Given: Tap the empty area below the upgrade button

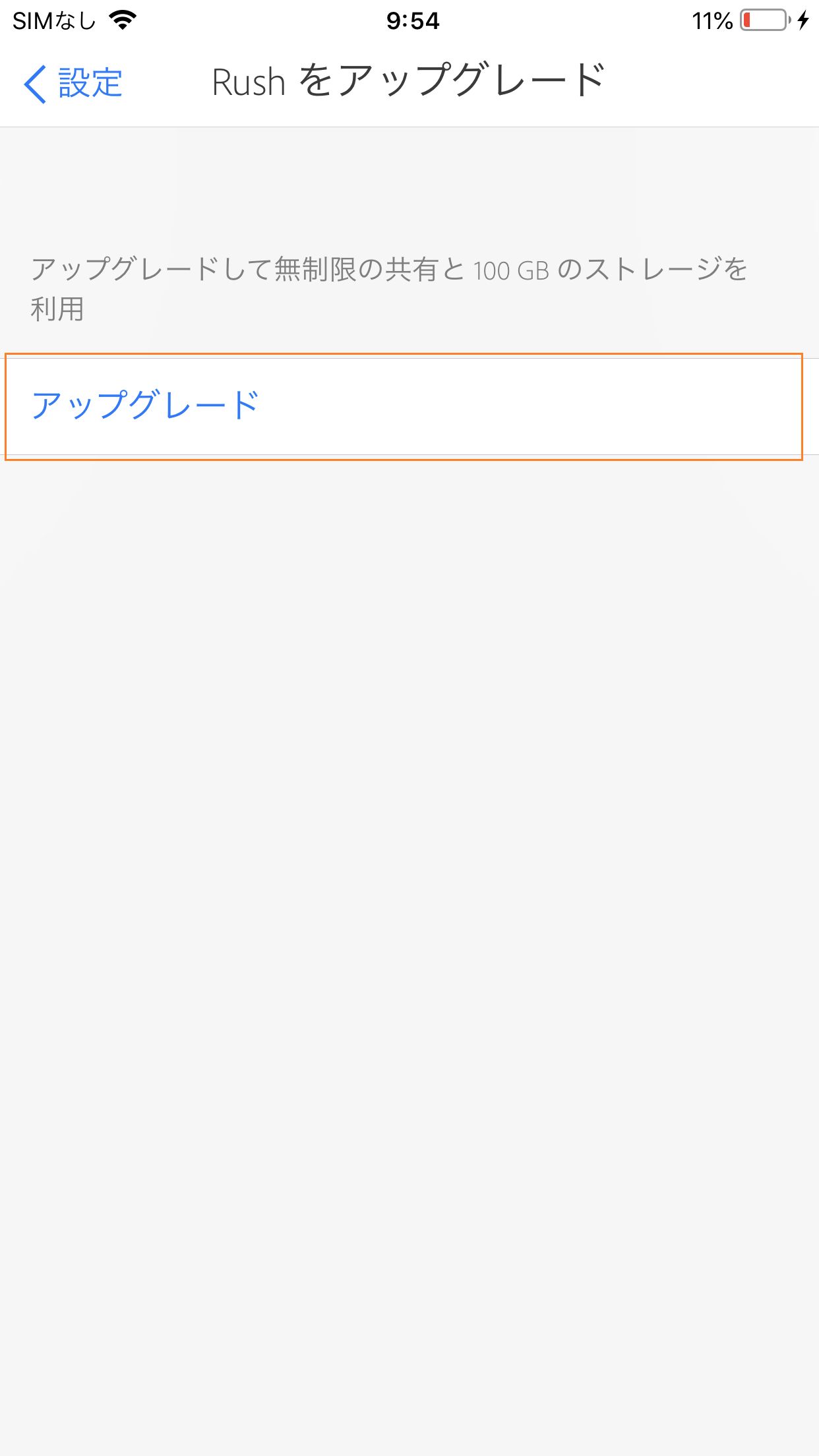Looking at the screenshot, I should [409, 857].
